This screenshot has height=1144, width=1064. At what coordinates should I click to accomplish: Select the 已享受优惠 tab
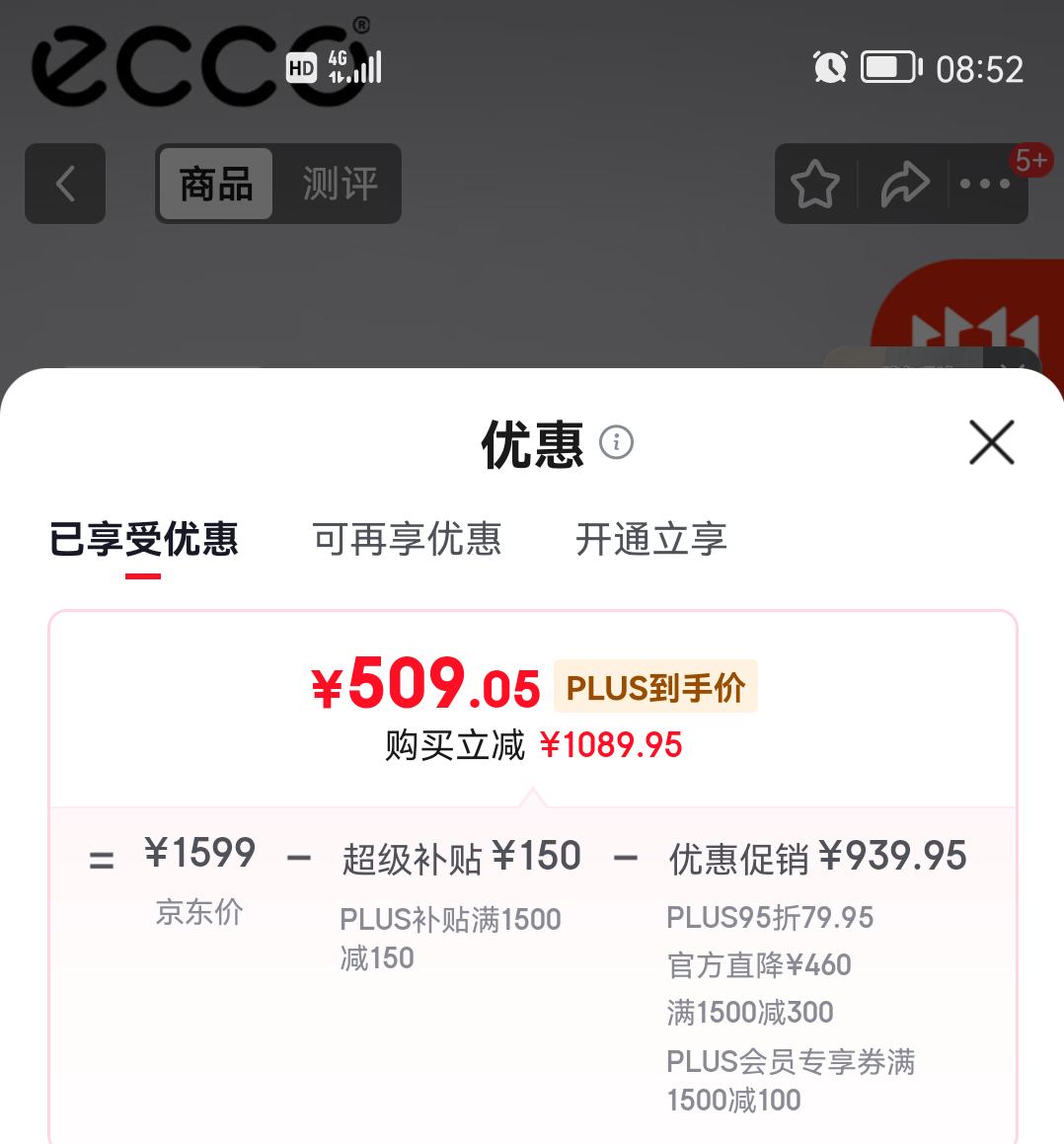[x=144, y=539]
